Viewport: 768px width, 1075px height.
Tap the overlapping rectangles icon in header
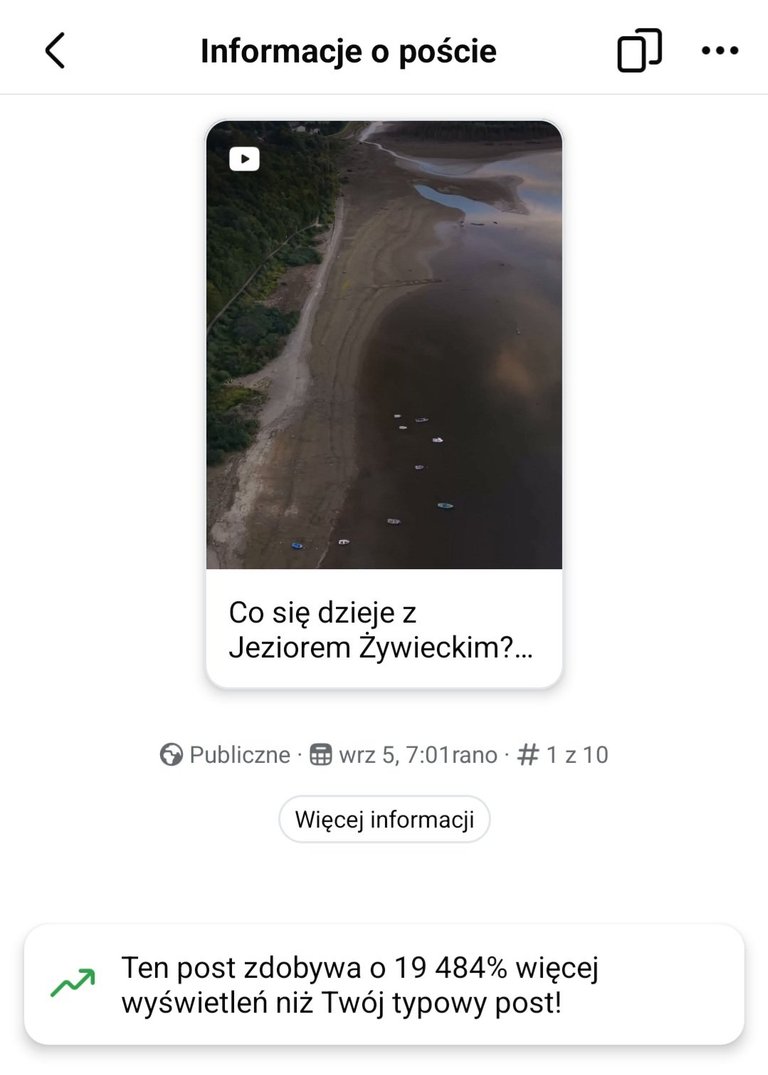pos(639,50)
